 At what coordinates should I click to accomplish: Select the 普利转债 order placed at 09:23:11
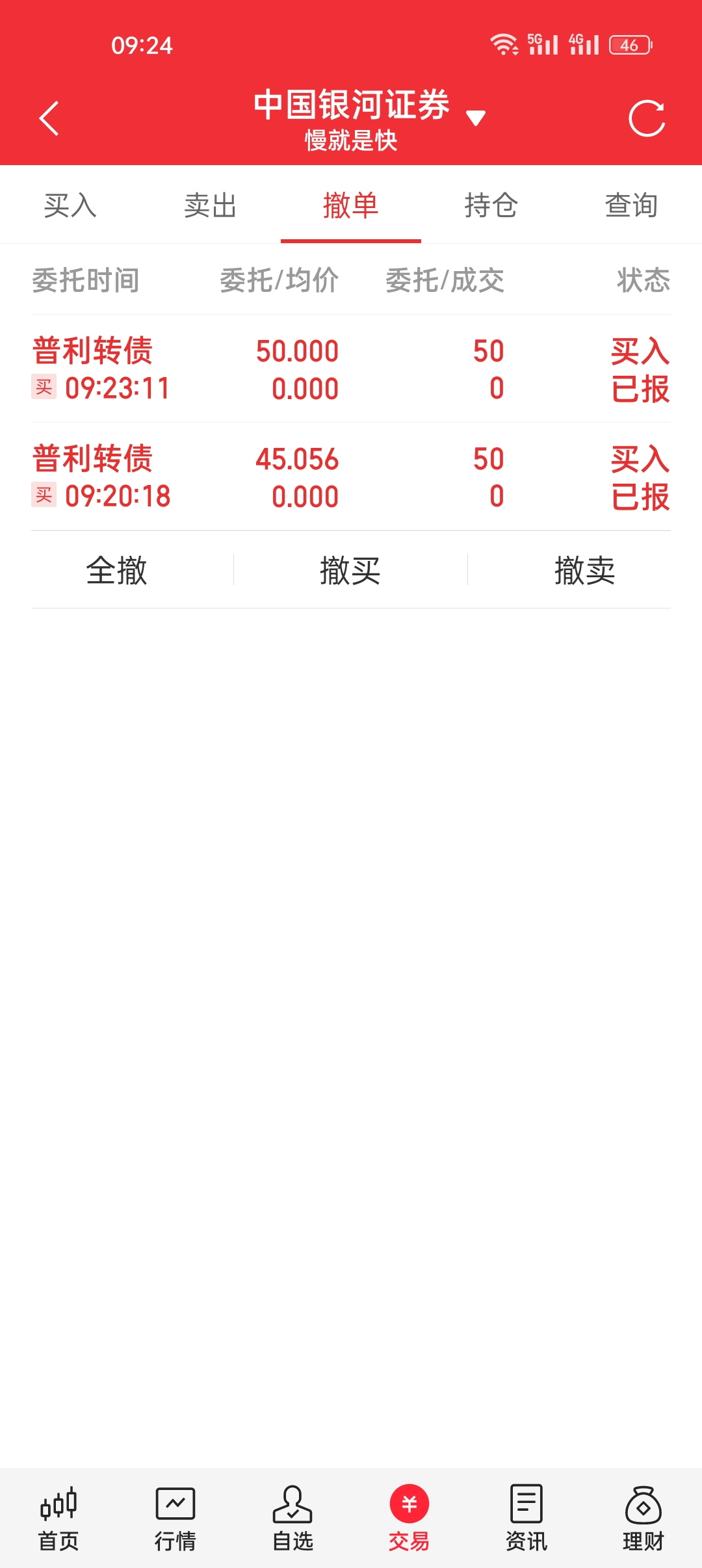pyautogui.click(x=351, y=369)
